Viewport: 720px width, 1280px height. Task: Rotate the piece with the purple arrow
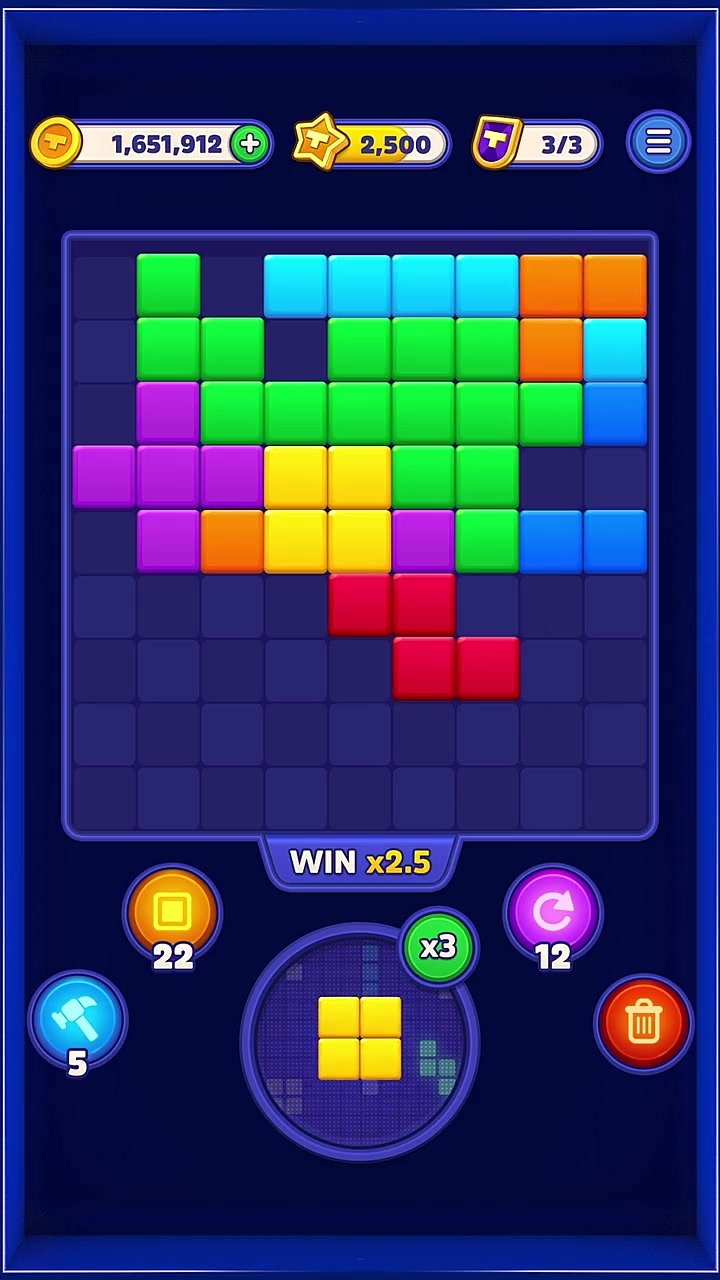(x=552, y=911)
